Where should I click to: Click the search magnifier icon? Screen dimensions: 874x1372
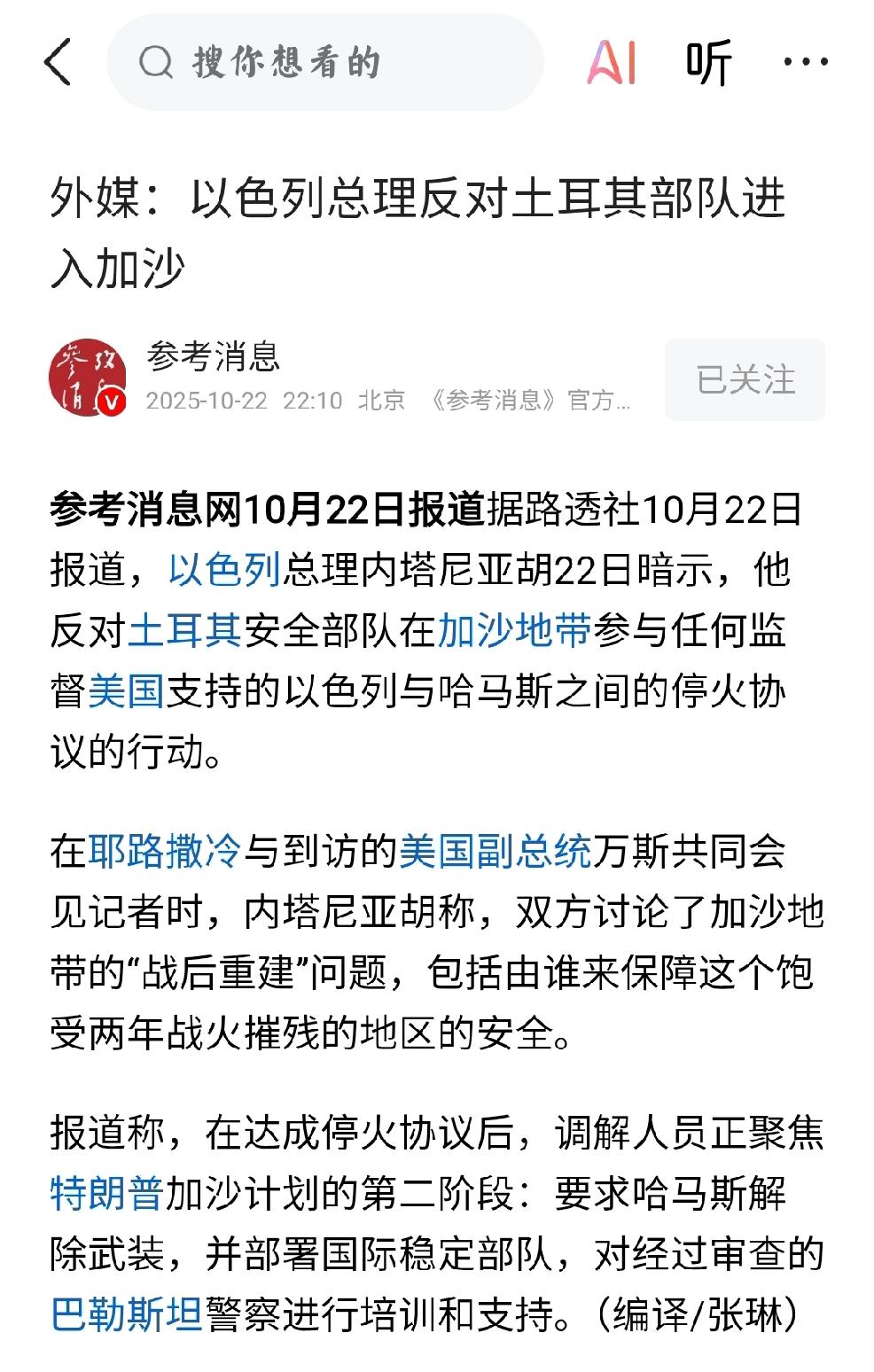tap(155, 63)
